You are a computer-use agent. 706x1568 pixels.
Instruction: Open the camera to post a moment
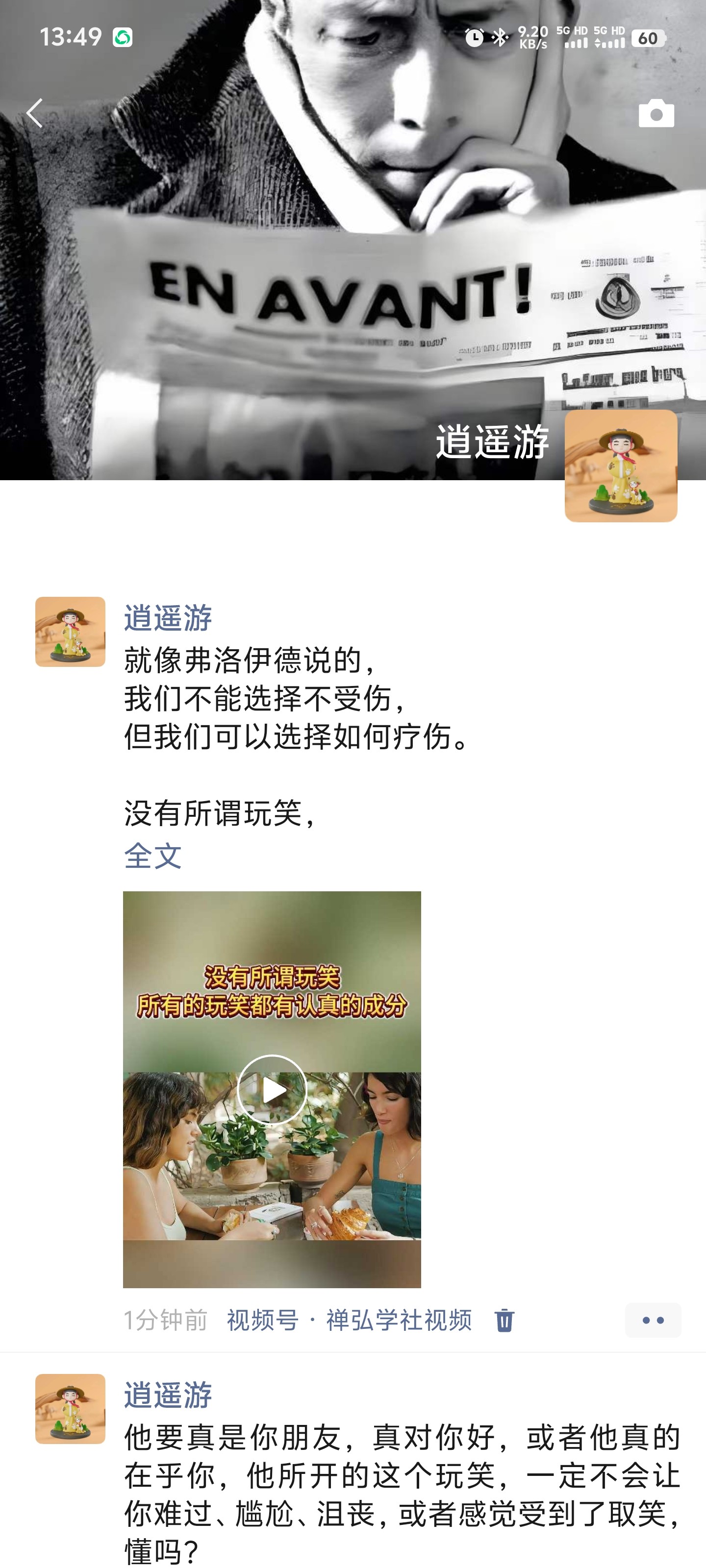point(656,114)
